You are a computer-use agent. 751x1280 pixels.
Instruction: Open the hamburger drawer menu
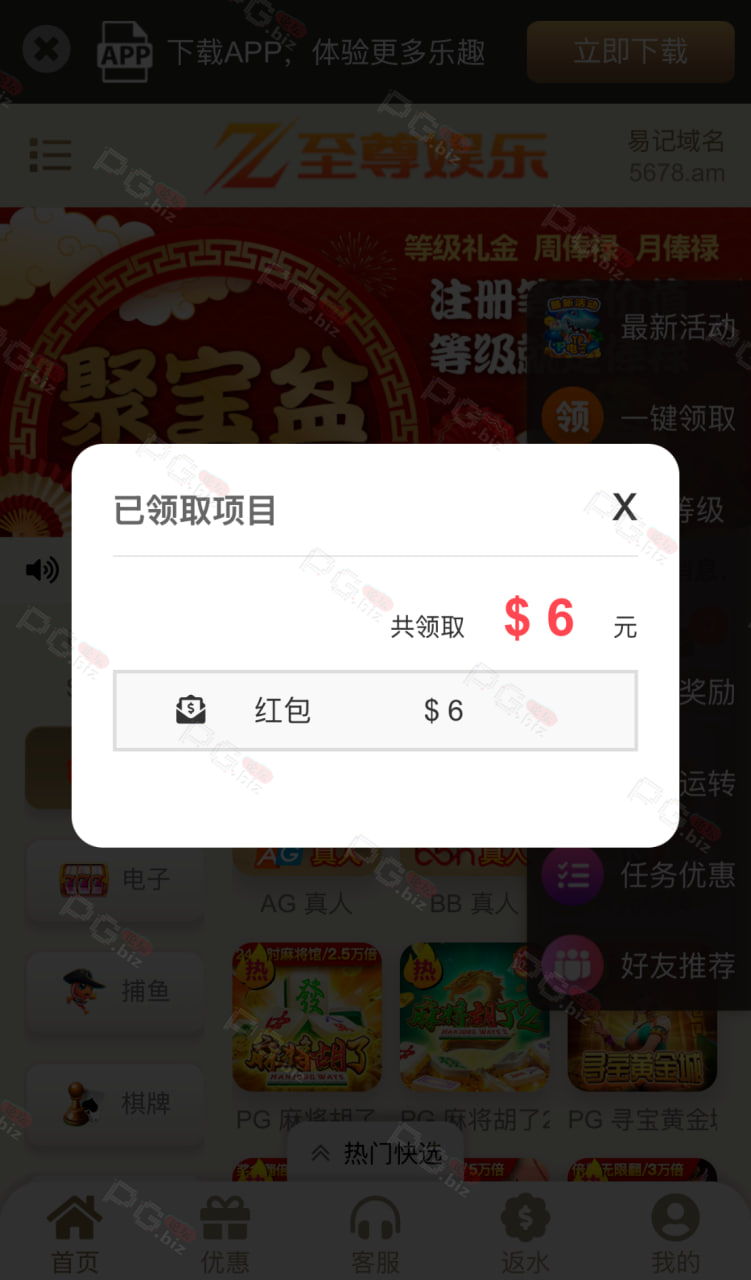[50, 155]
